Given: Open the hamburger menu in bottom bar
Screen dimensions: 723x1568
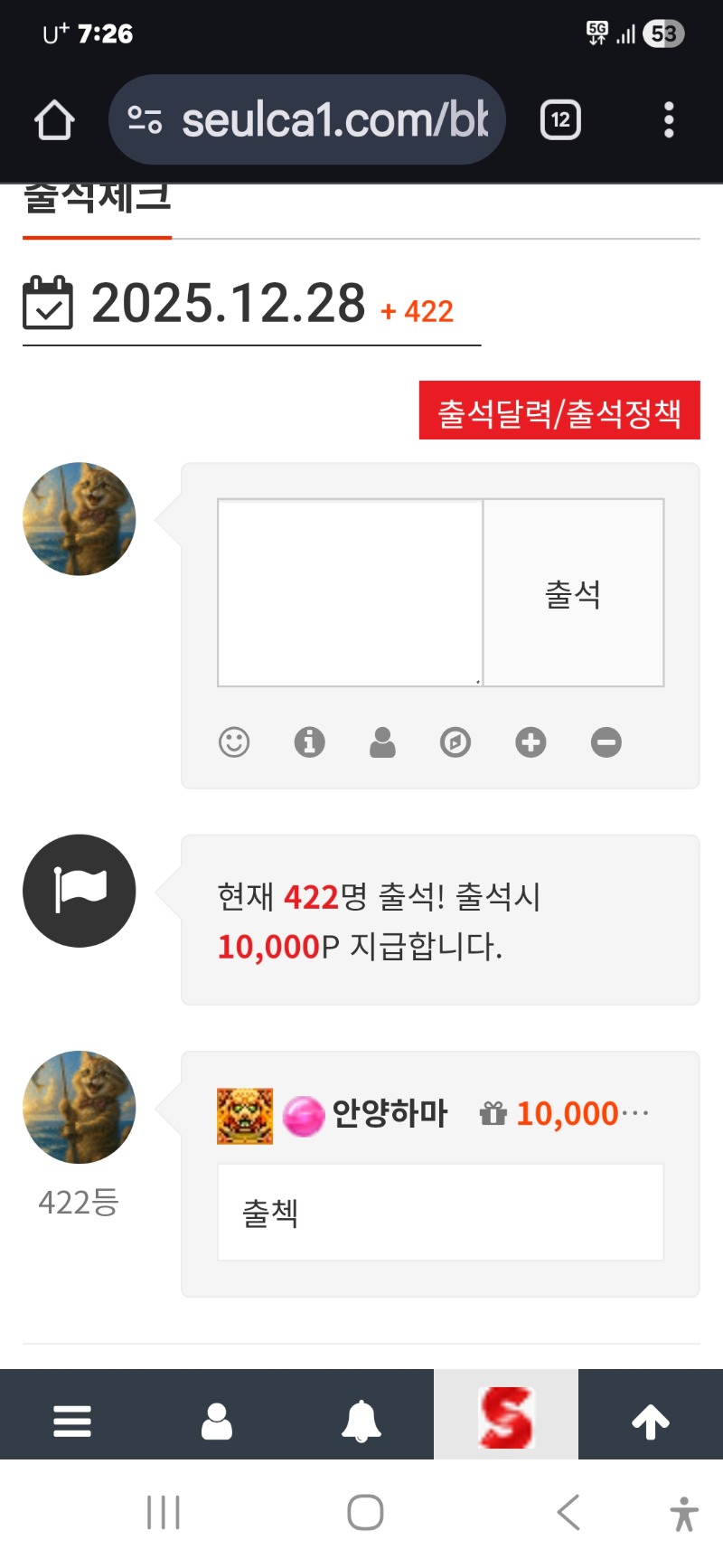Looking at the screenshot, I should pos(72,1421).
